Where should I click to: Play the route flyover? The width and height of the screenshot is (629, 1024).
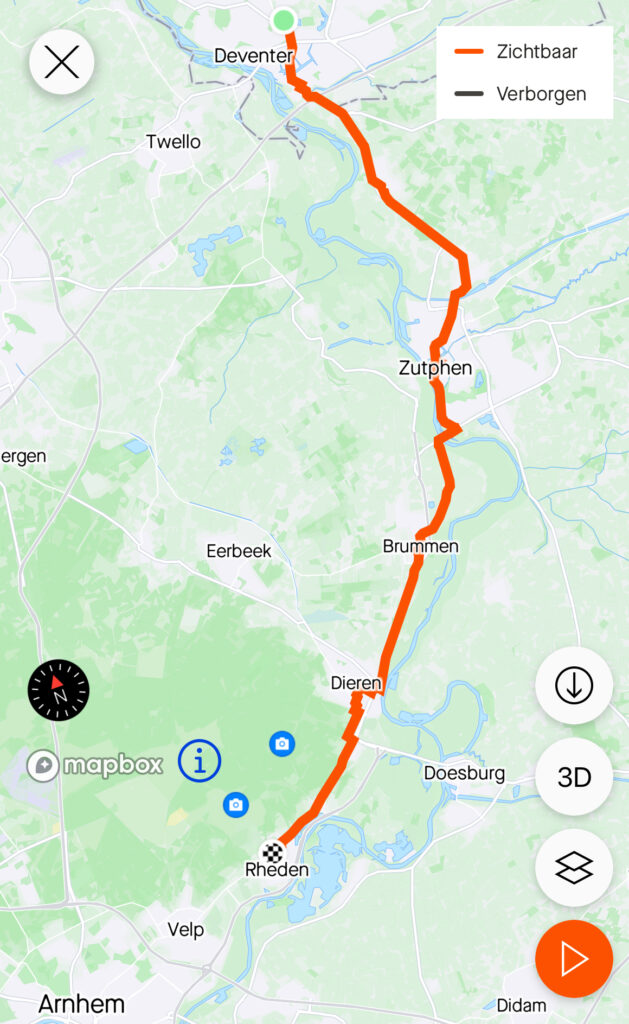573,959
